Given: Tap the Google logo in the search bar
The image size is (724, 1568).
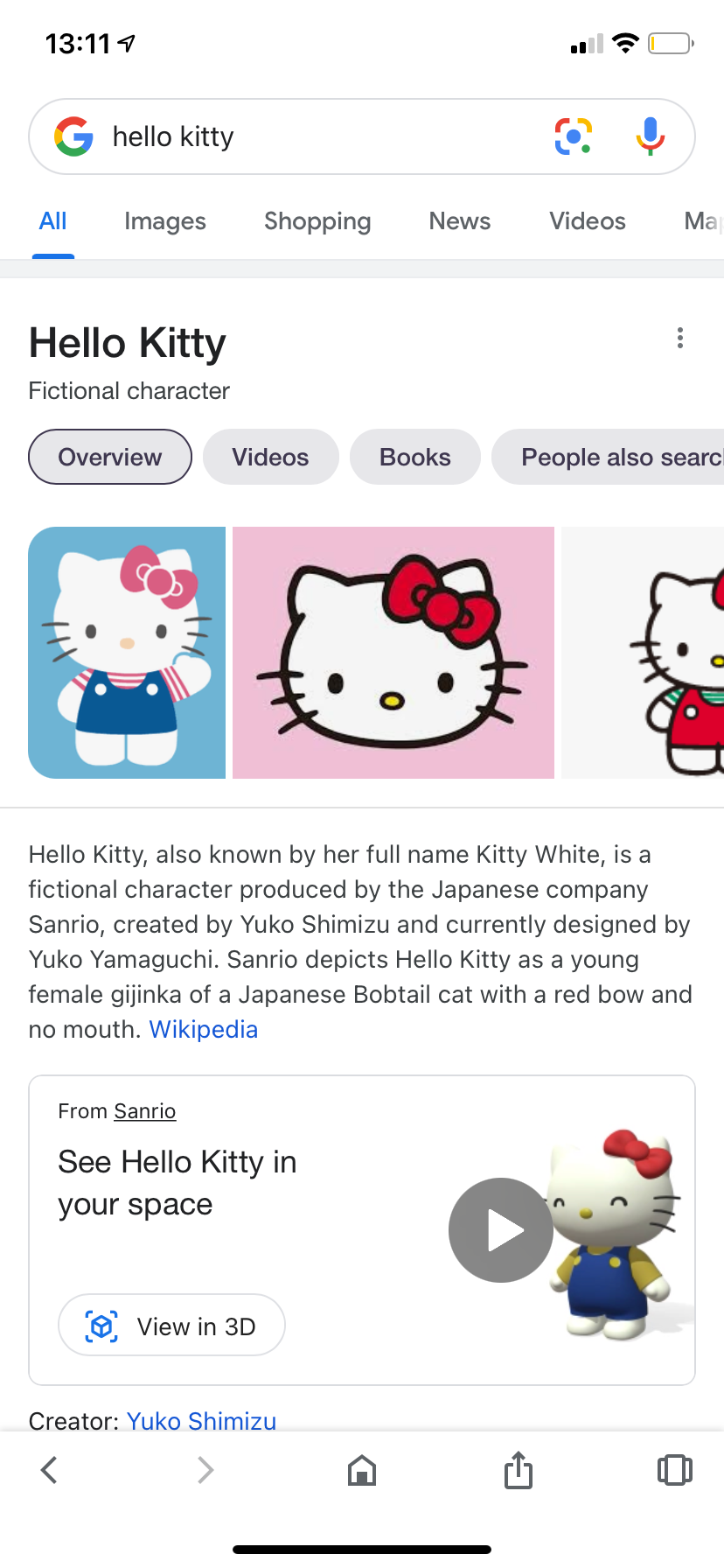Looking at the screenshot, I should click(74, 136).
